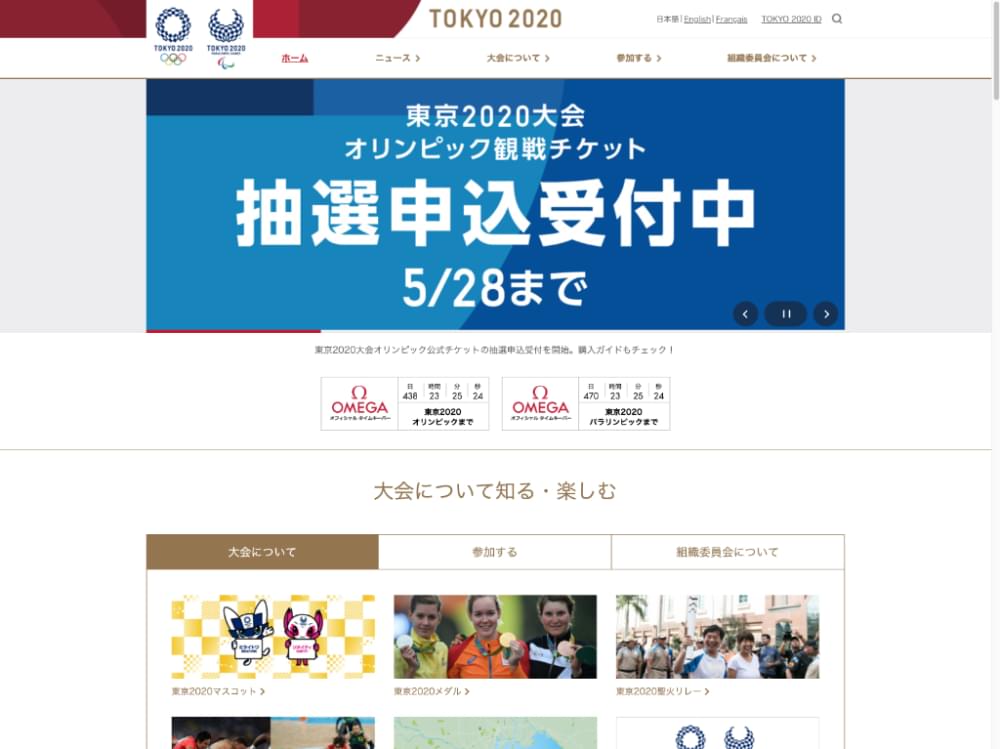1000x749 pixels.
Task: Switch language to Français
Action: [731, 19]
